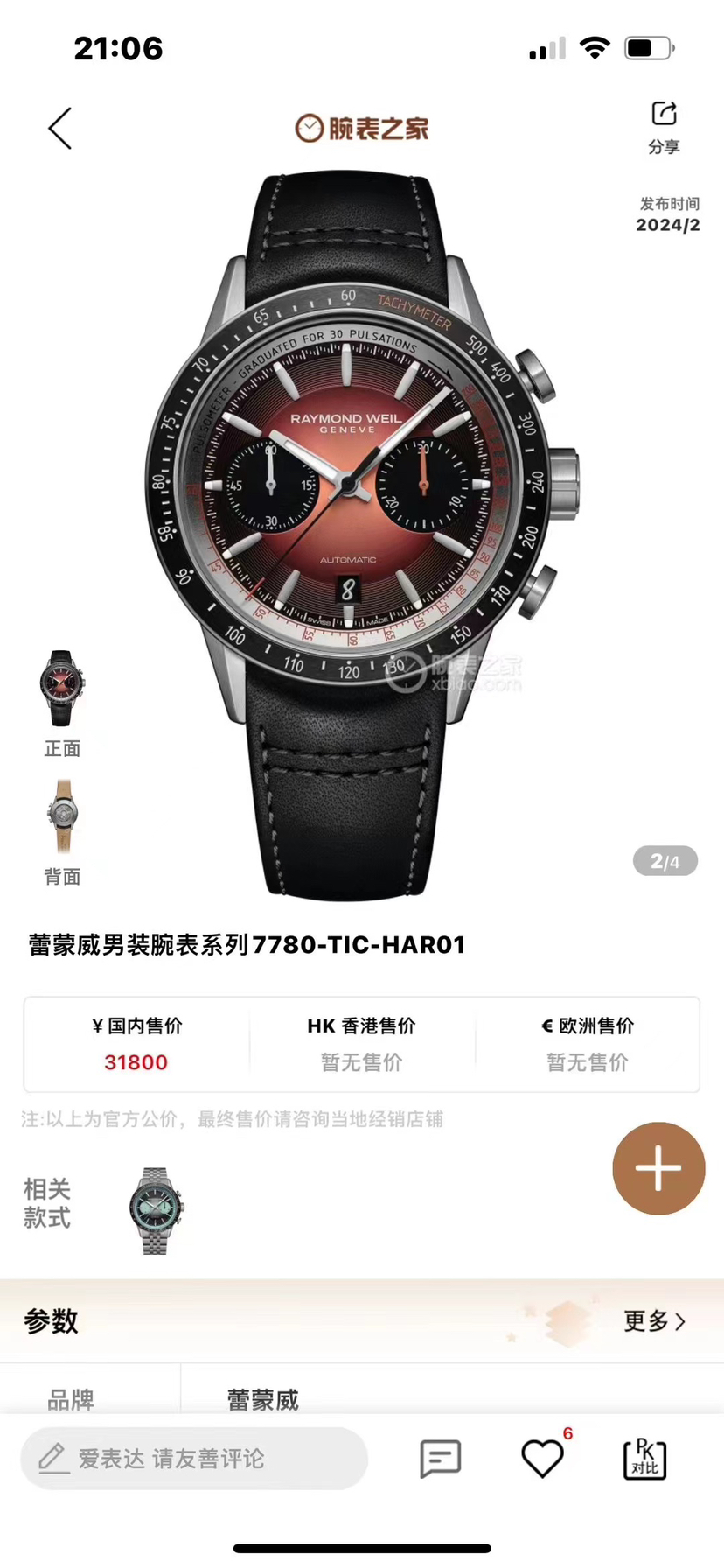
Task: Tap the friendly comment input field
Action: coord(194,1459)
